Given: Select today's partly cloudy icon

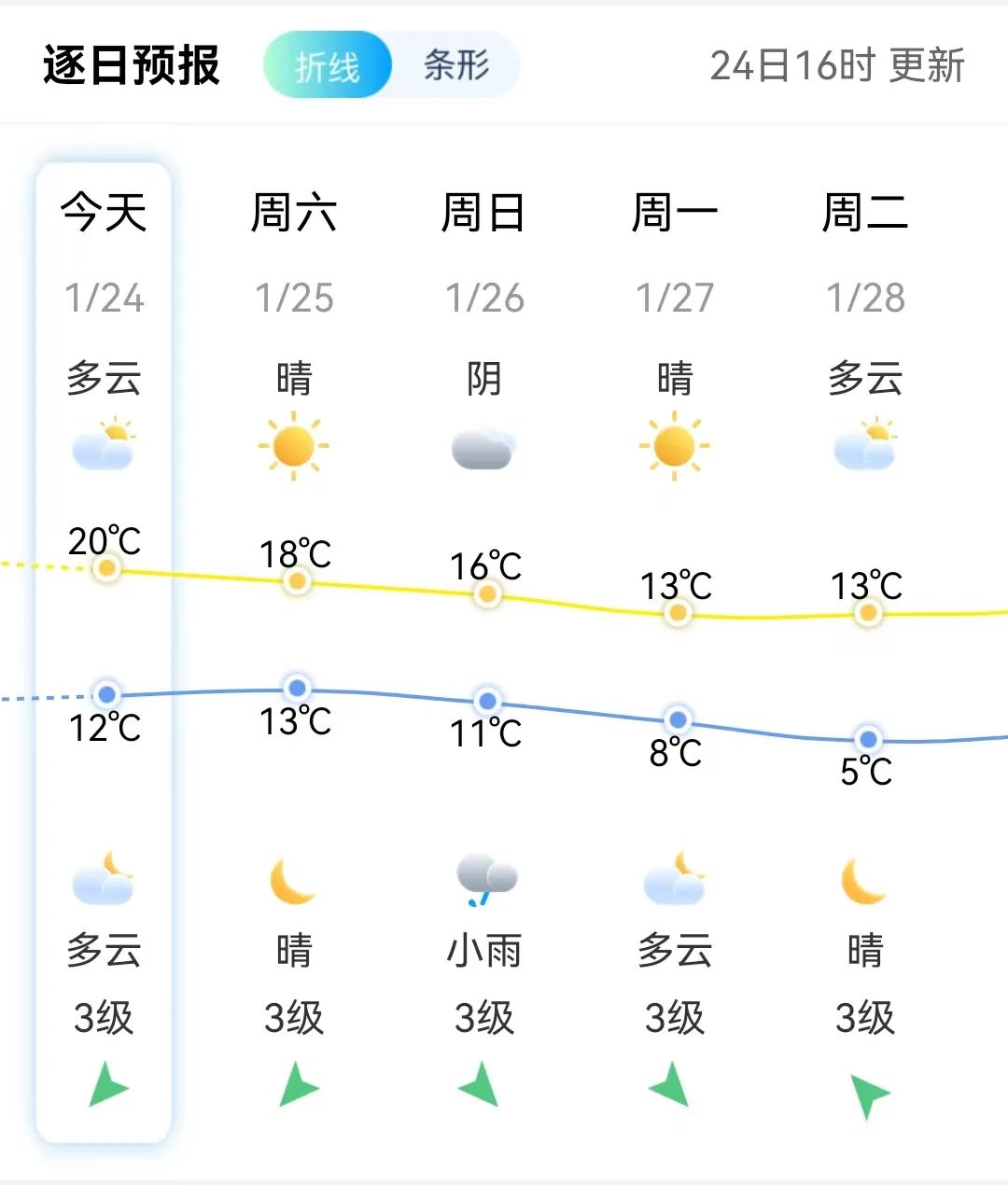Looking at the screenshot, I should (x=105, y=445).
